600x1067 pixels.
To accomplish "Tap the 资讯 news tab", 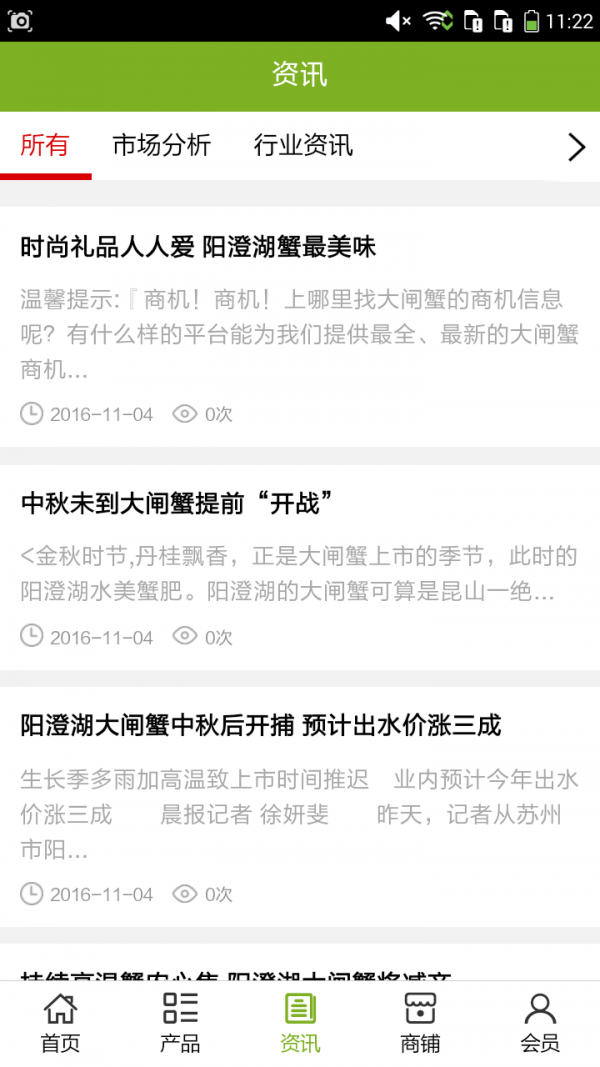I will point(300,1023).
